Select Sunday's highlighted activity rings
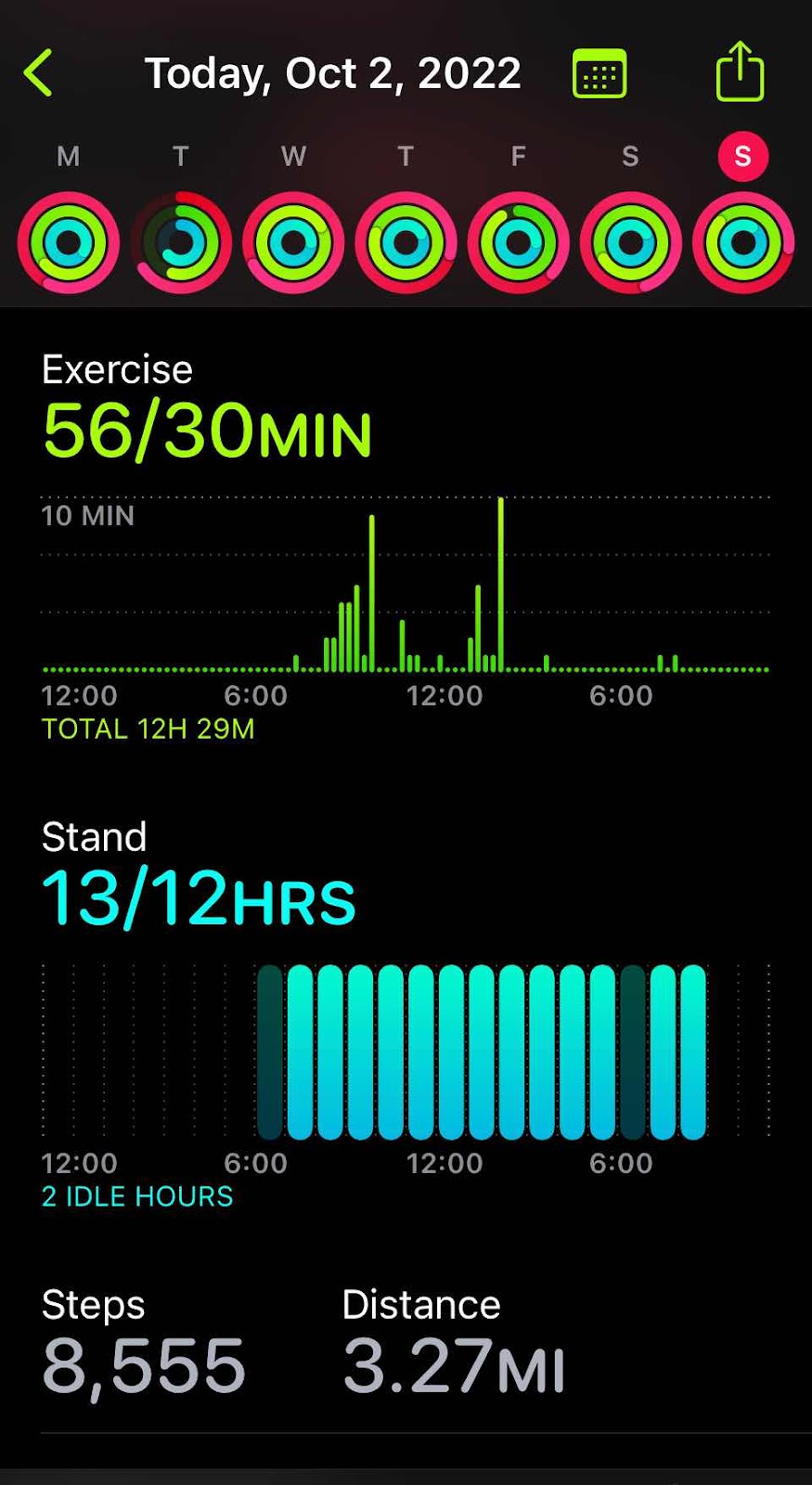This screenshot has width=812, height=1485. [742, 243]
